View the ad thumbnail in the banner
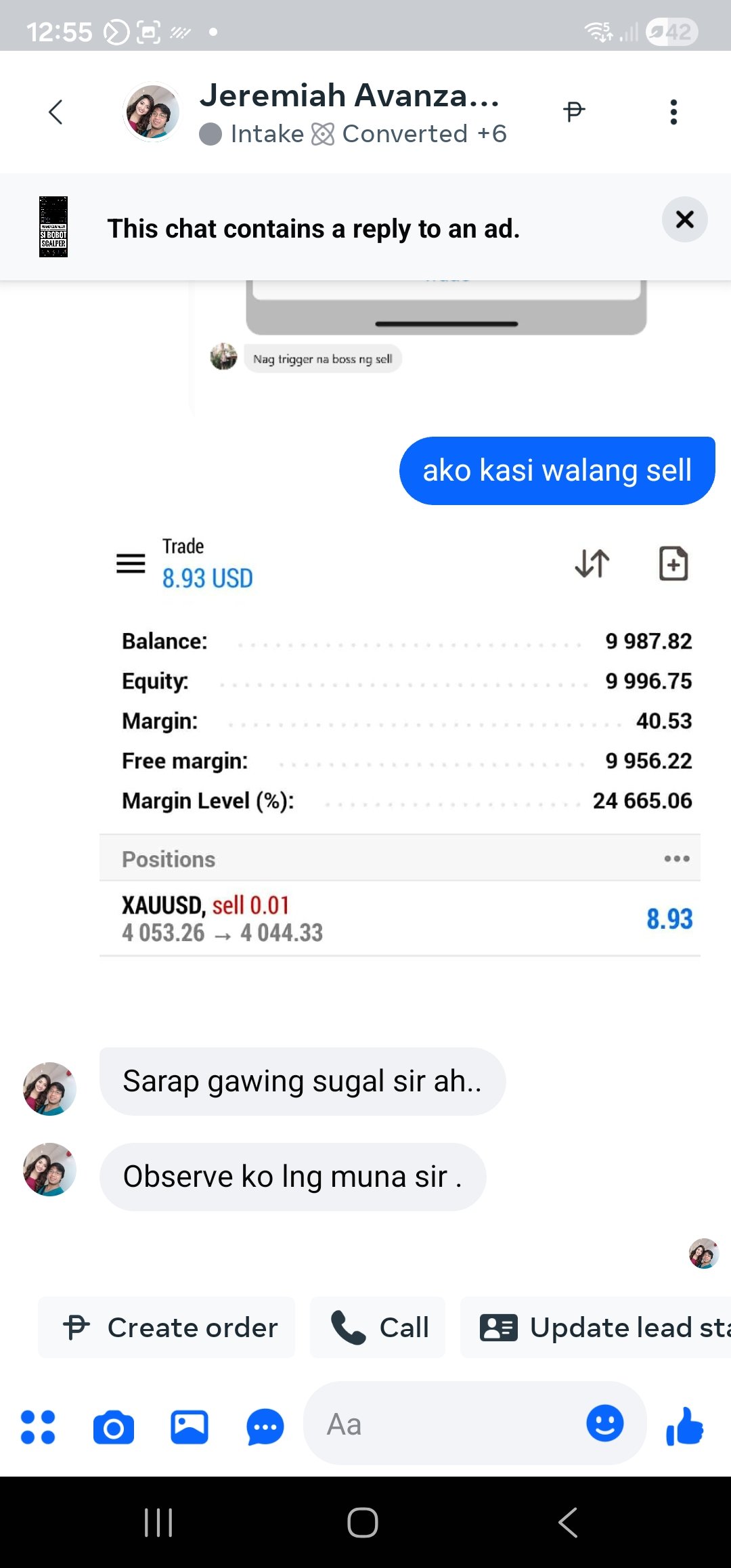 [x=53, y=225]
